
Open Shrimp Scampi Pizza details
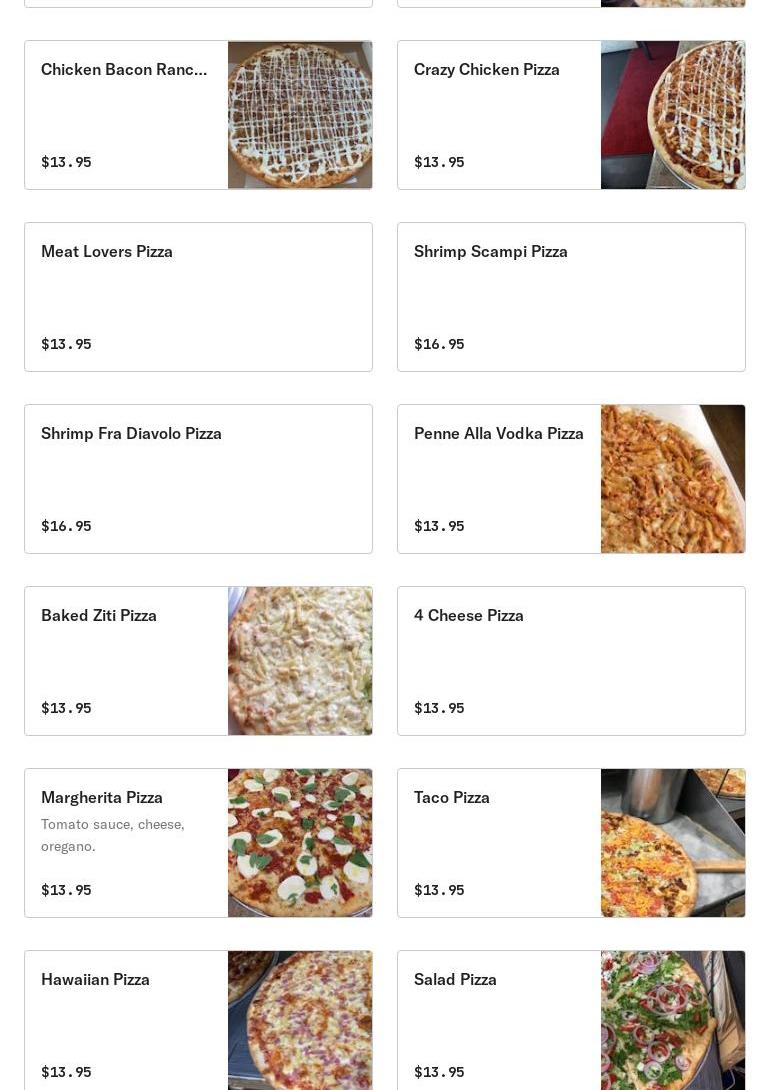tap(571, 297)
